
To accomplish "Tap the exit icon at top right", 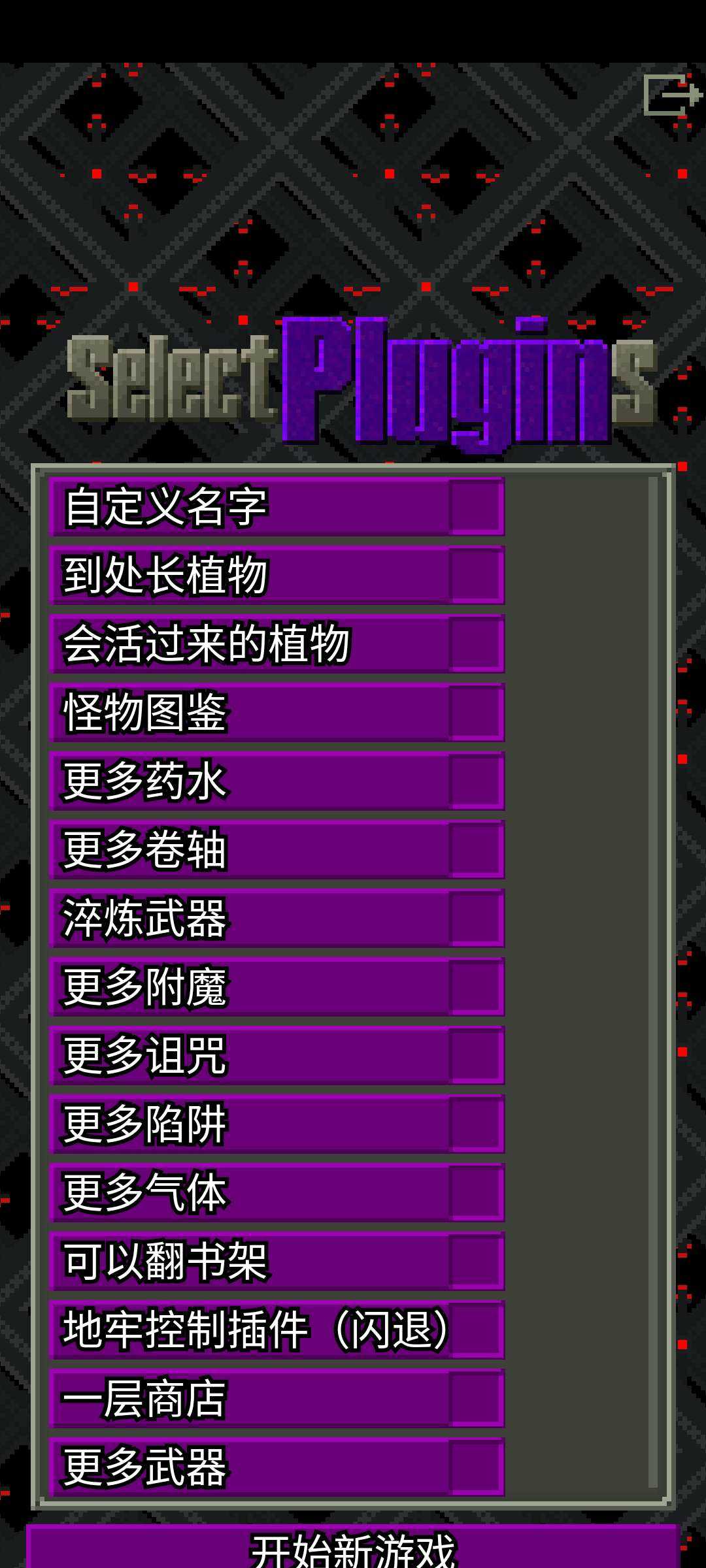I will point(671,95).
